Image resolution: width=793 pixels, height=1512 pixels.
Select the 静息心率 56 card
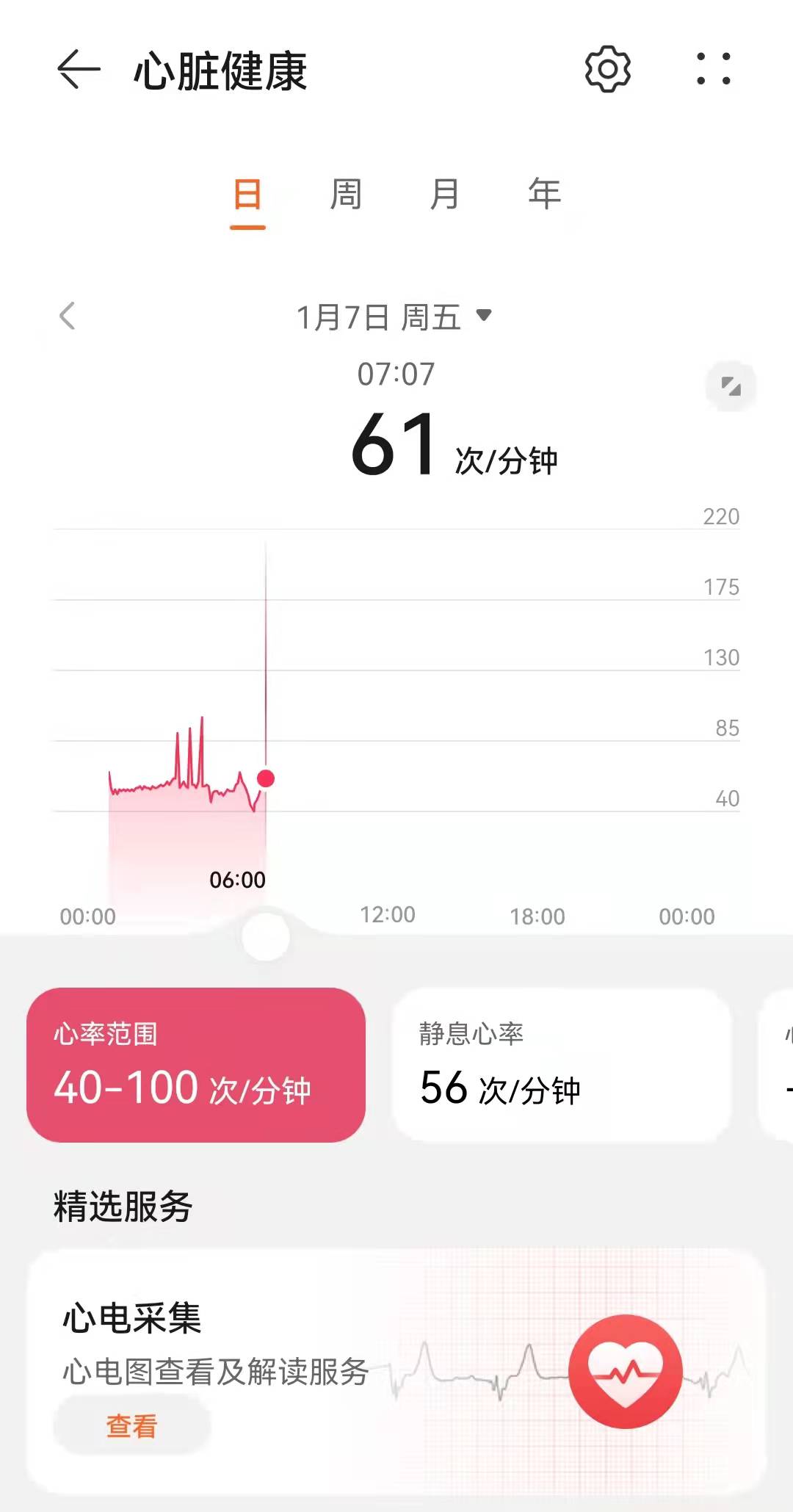pyautogui.click(x=562, y=1065)
